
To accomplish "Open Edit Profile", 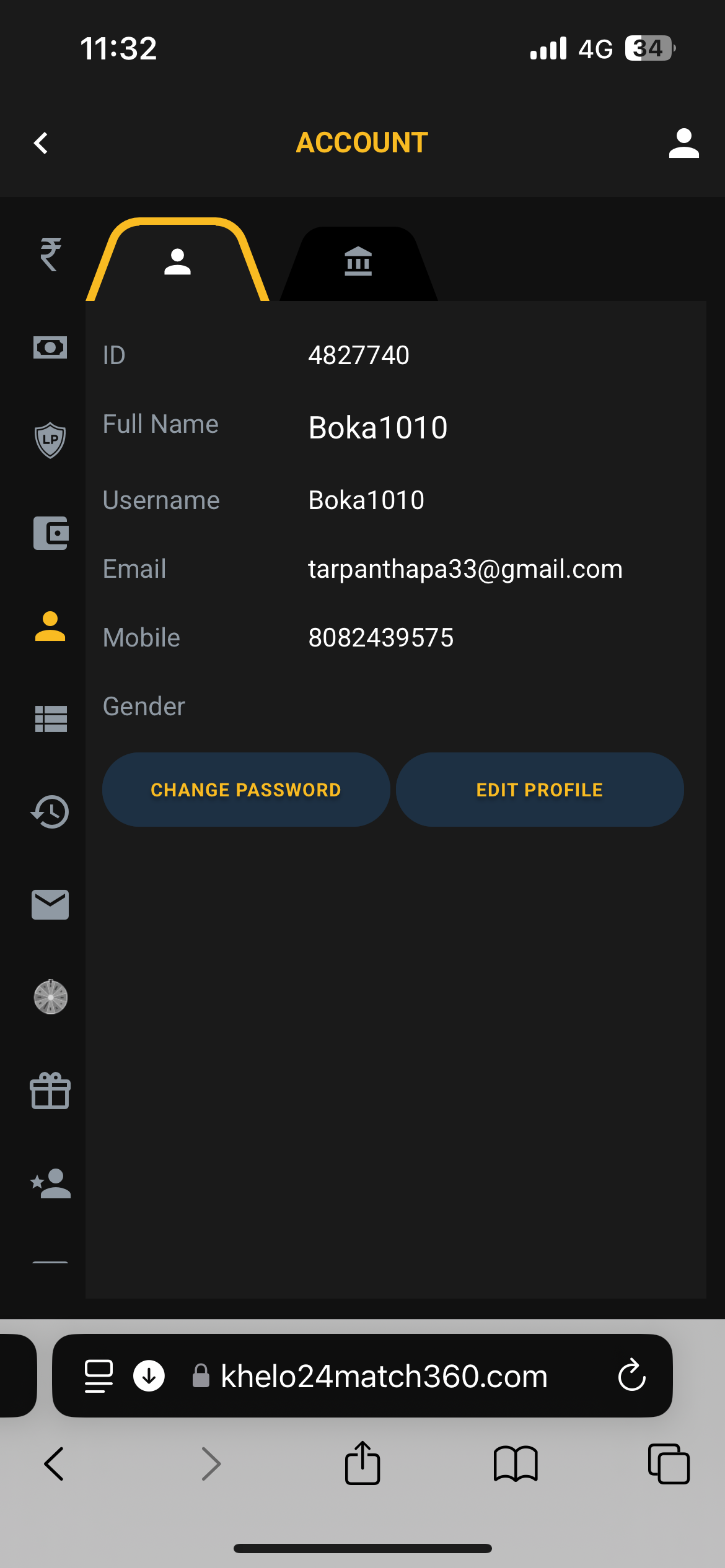I will [x=540, y=790].
